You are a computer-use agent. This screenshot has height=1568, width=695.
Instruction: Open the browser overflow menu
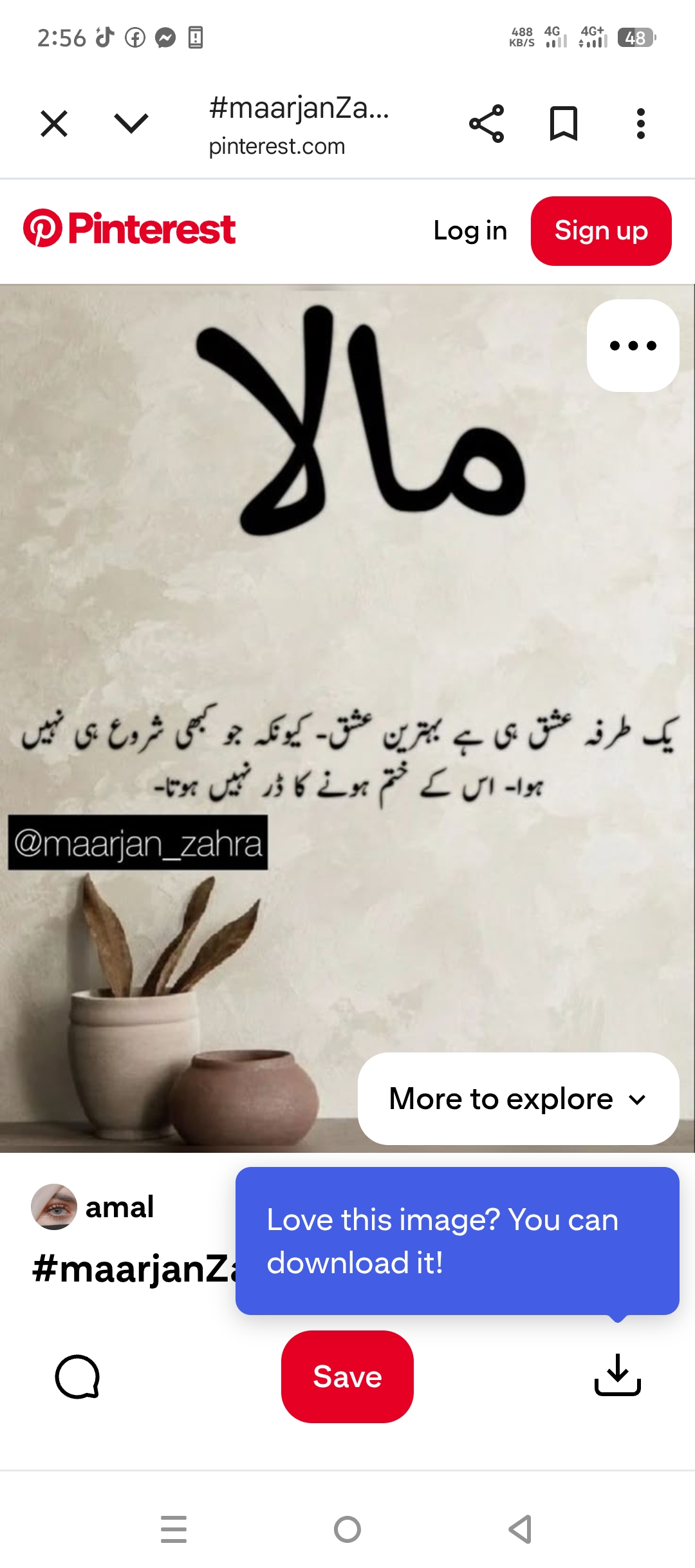[x=640, y=124]
